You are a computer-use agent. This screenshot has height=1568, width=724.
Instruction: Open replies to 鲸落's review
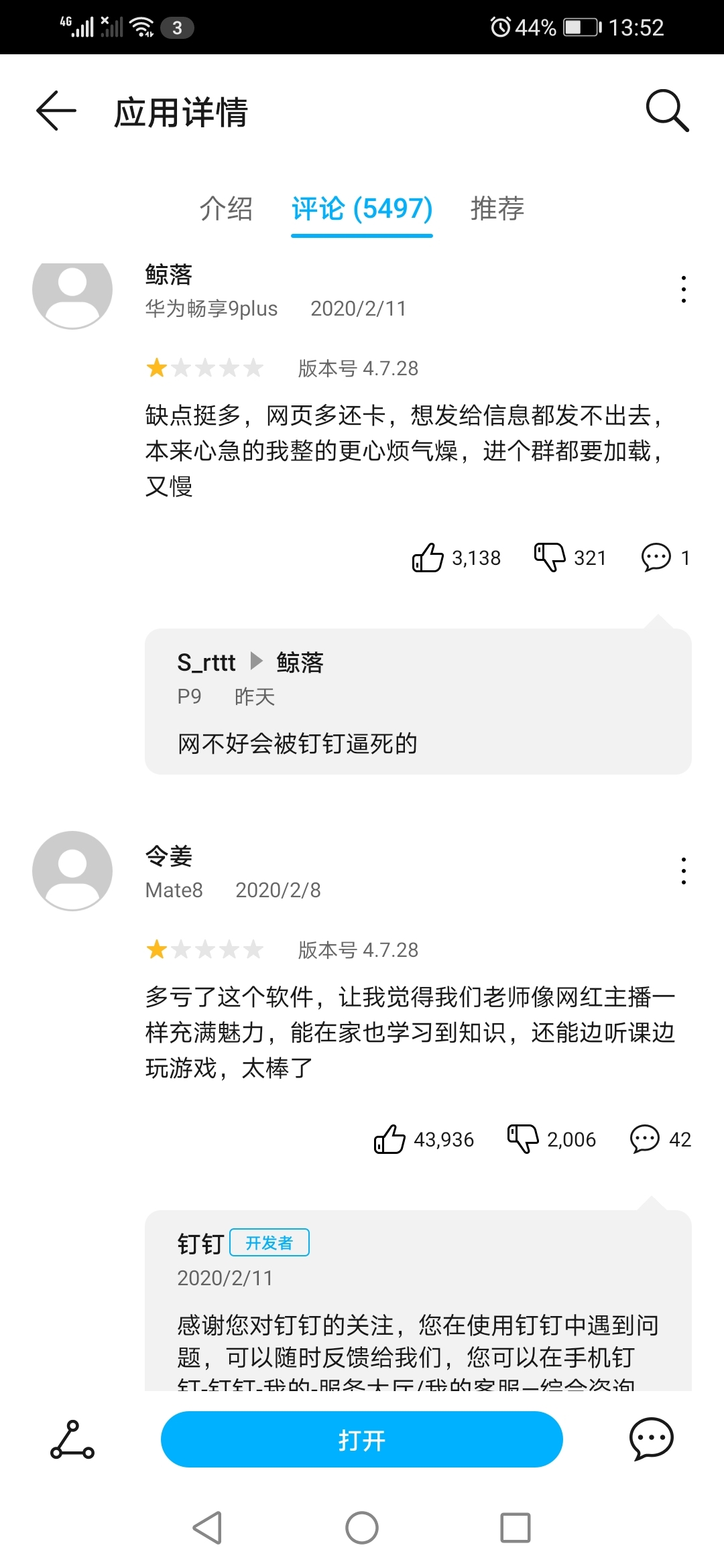[656, 558]
